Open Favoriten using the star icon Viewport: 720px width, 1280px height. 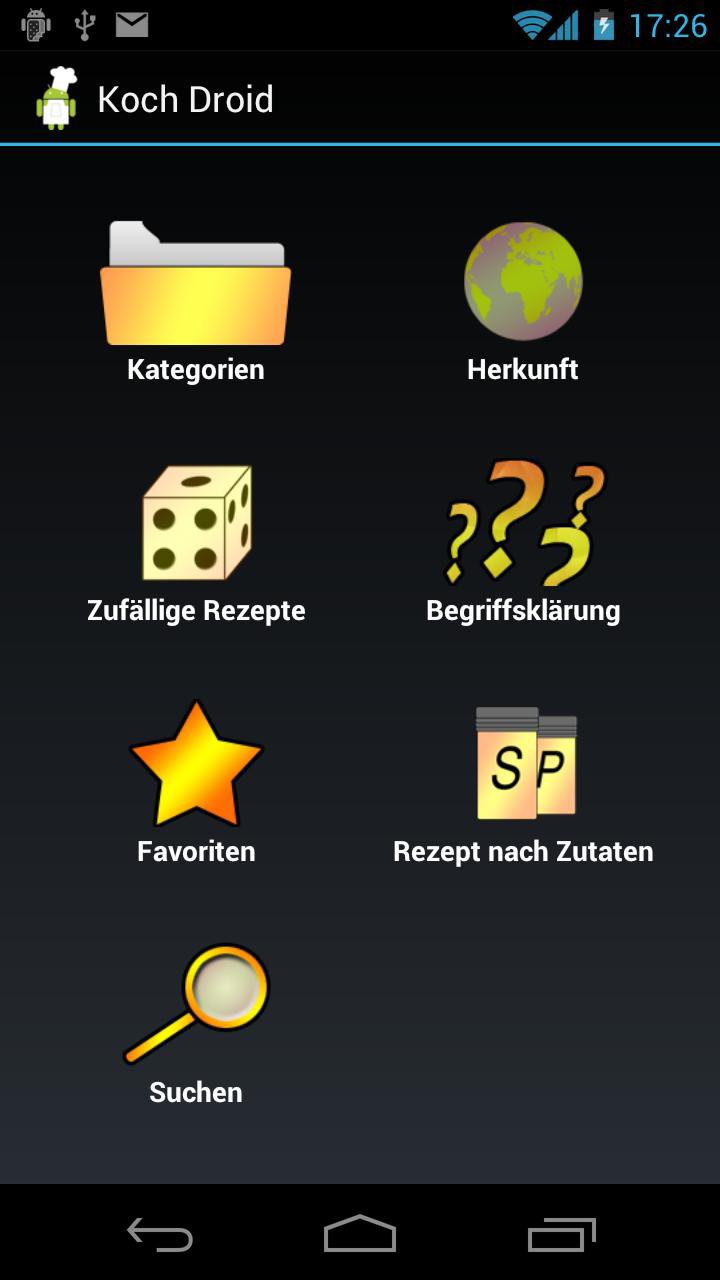[x=195, y=763]
